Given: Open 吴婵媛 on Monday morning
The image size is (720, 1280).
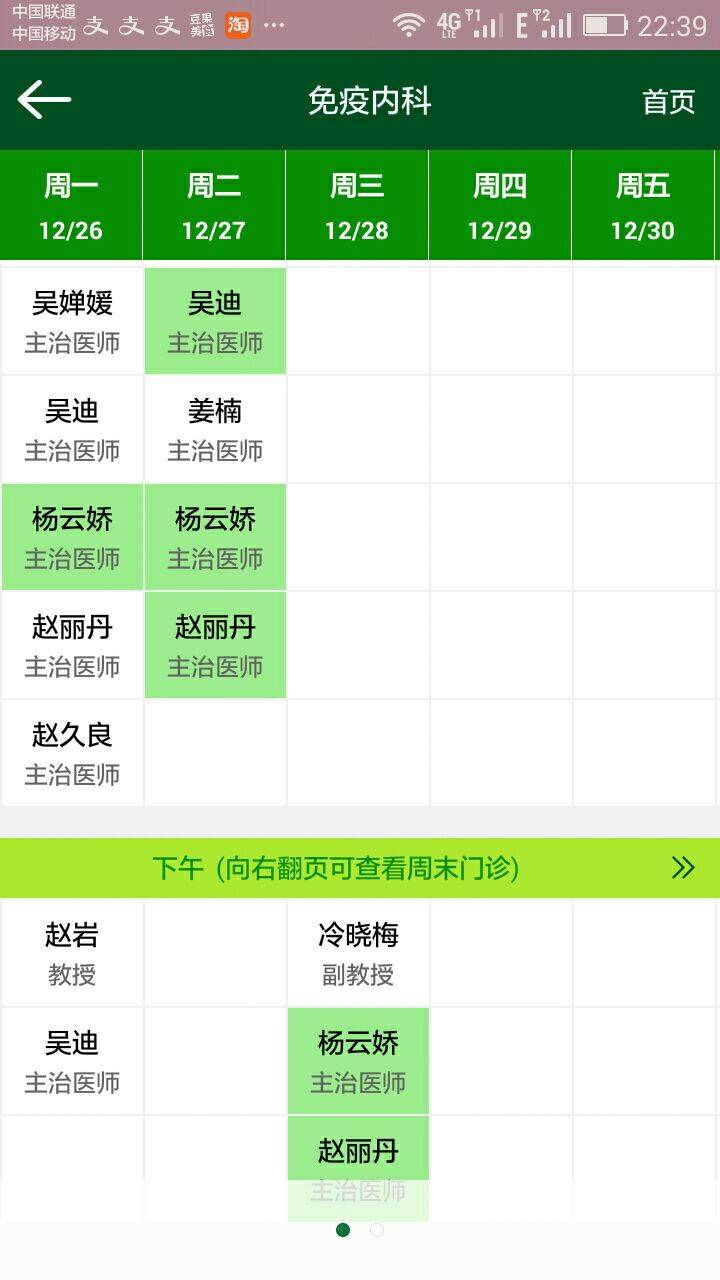Looking at the screenshot, I should 72,321.
